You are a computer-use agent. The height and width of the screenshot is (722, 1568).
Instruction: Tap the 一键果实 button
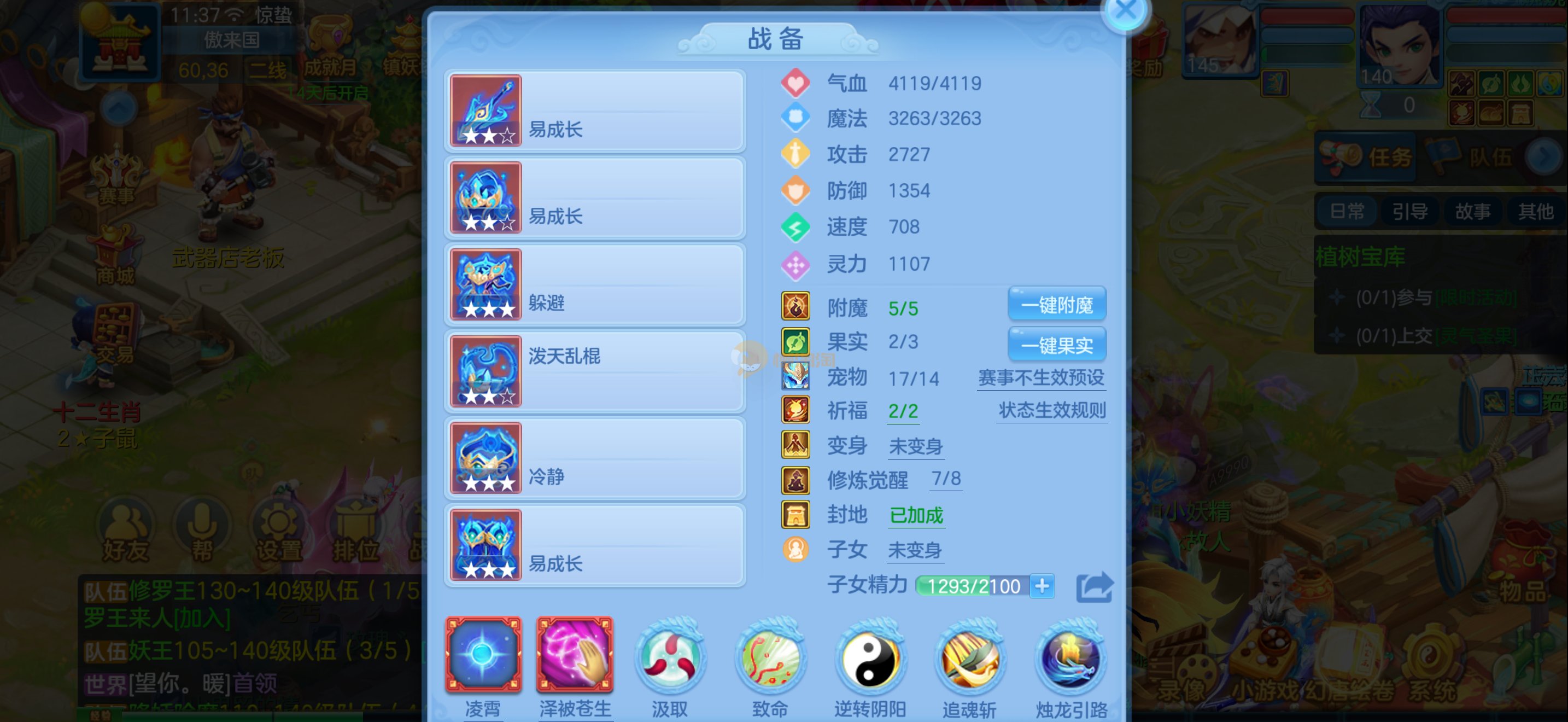(x=1057, y=345)
